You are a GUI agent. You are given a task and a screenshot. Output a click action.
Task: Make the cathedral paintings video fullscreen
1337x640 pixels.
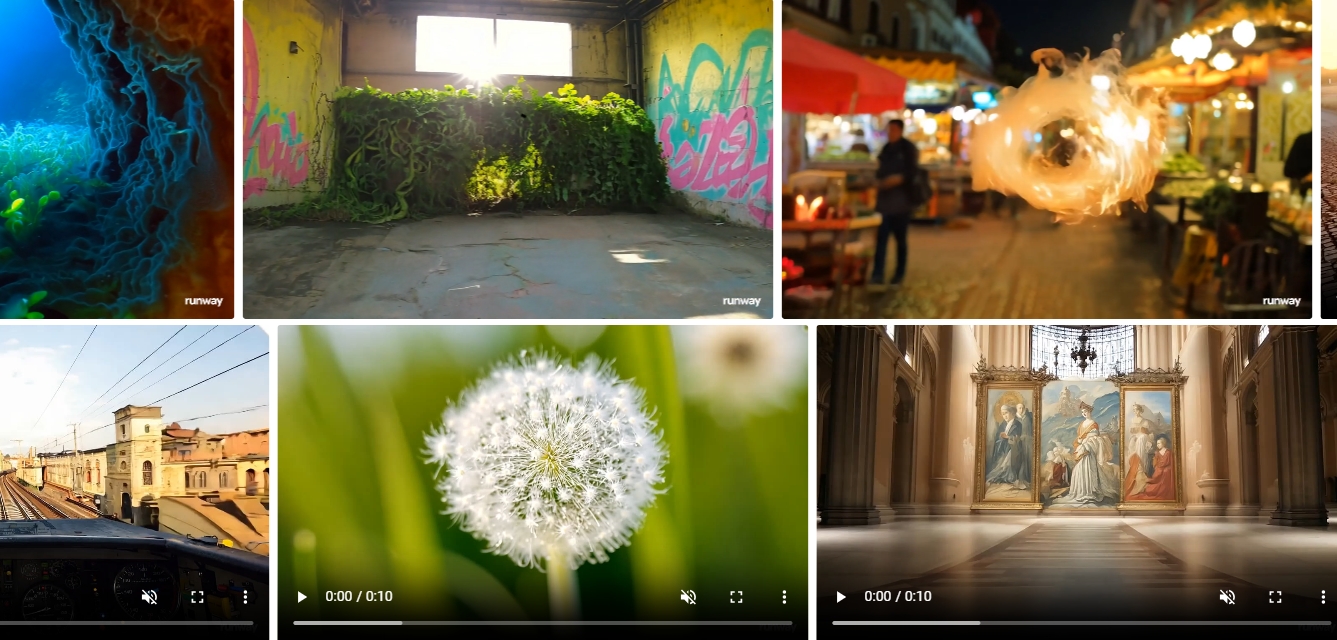1275,597
